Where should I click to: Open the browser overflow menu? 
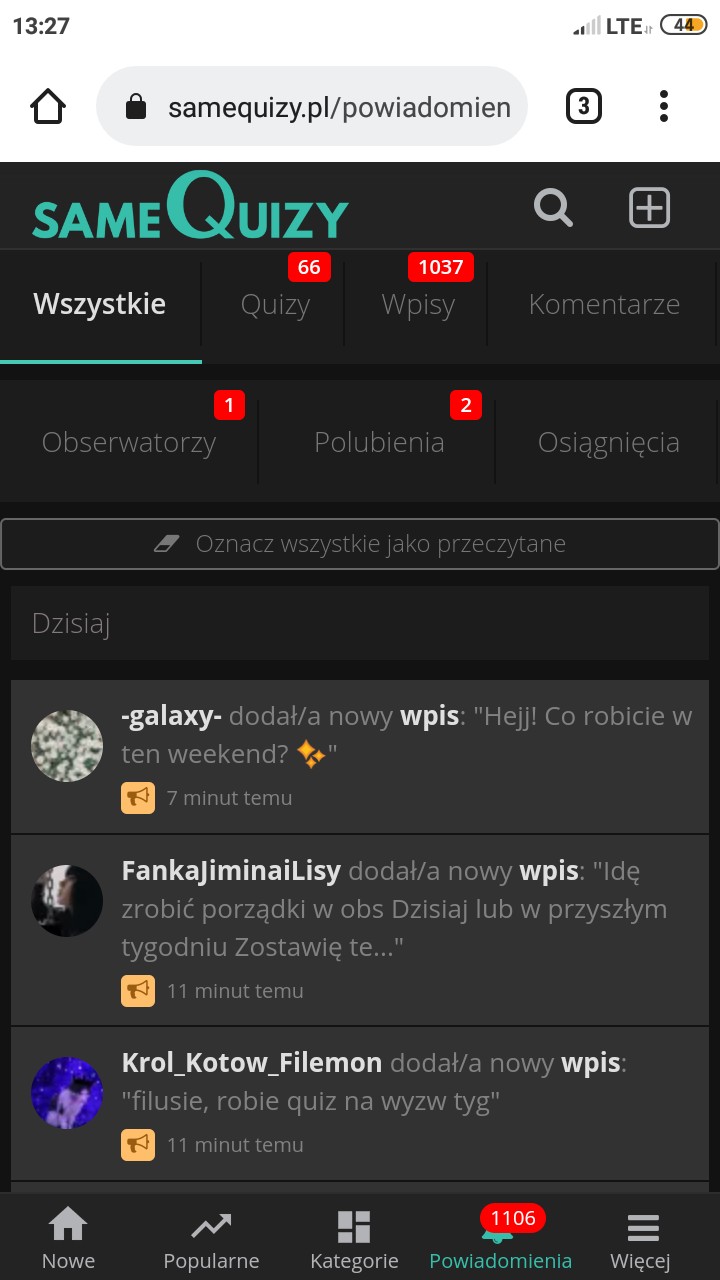[664, 106]
